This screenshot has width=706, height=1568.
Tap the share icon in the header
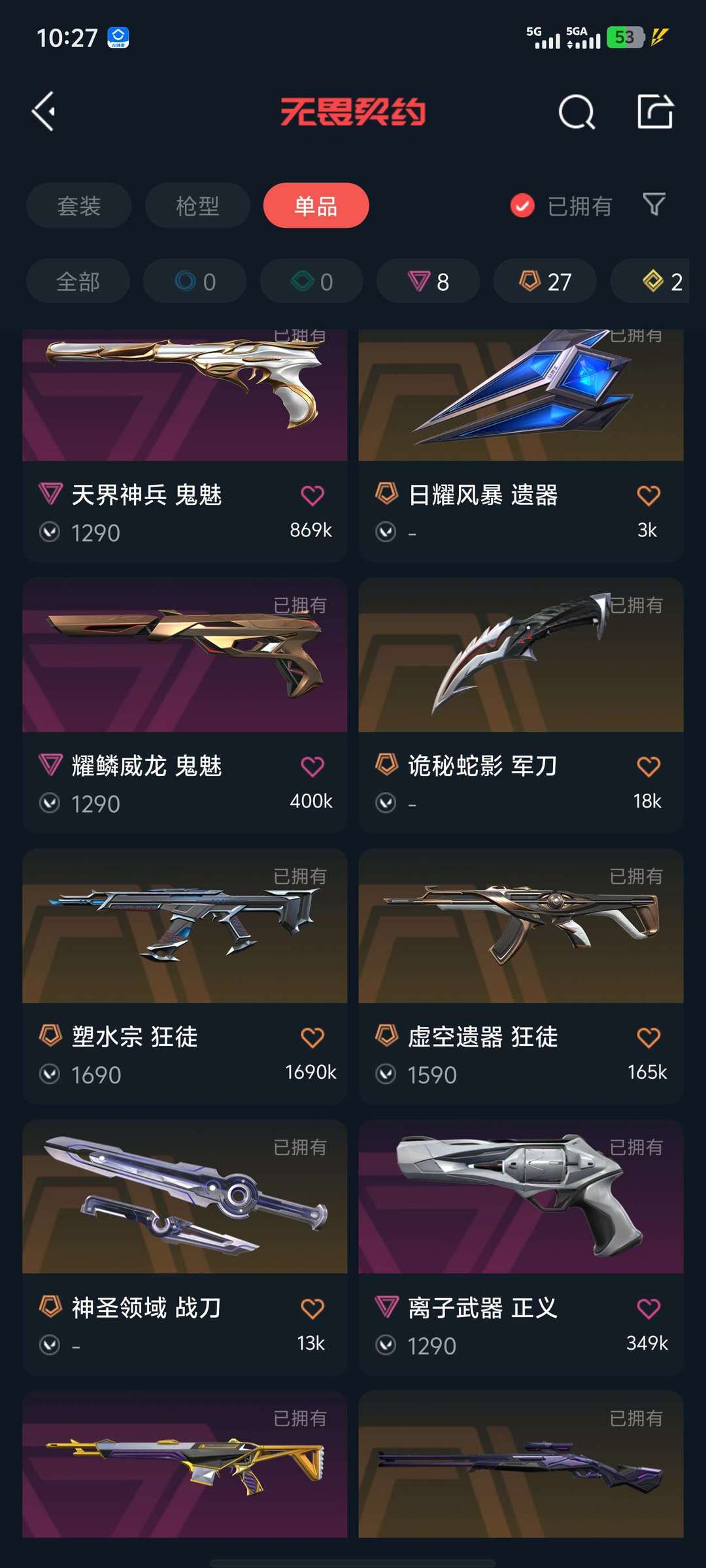point(655,111)
